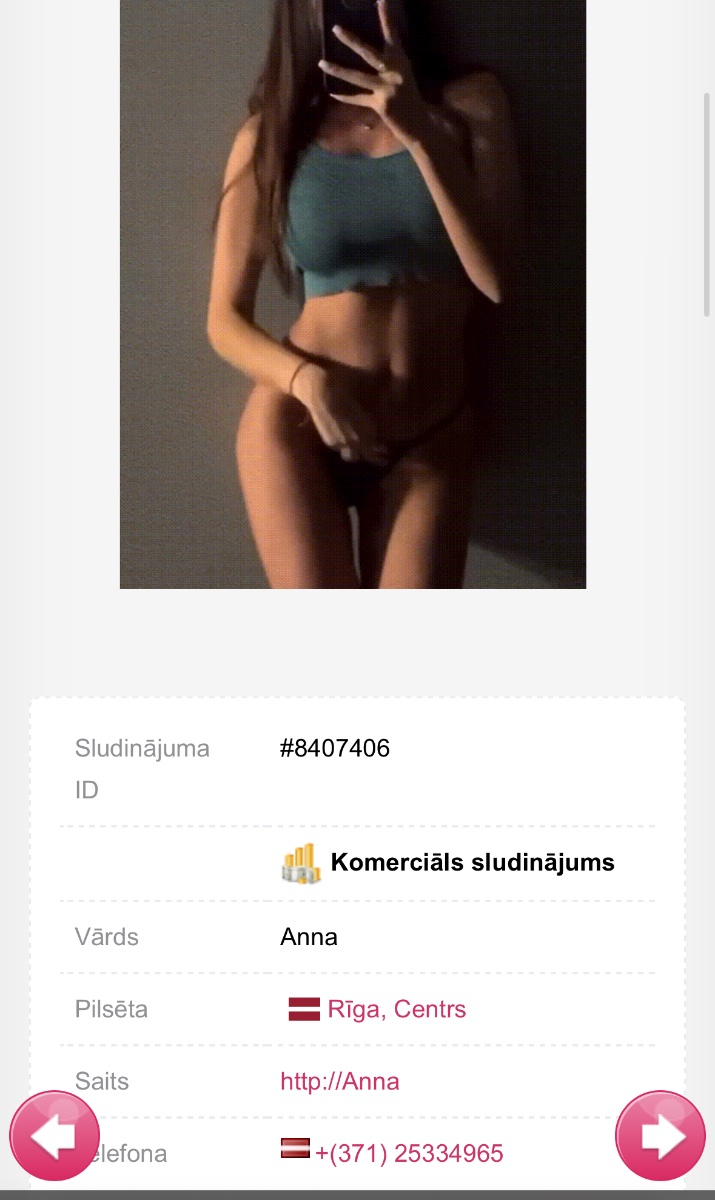Open the listing photo full size
This screenshot has height=1200, width=715.
[x=353, y=294]
